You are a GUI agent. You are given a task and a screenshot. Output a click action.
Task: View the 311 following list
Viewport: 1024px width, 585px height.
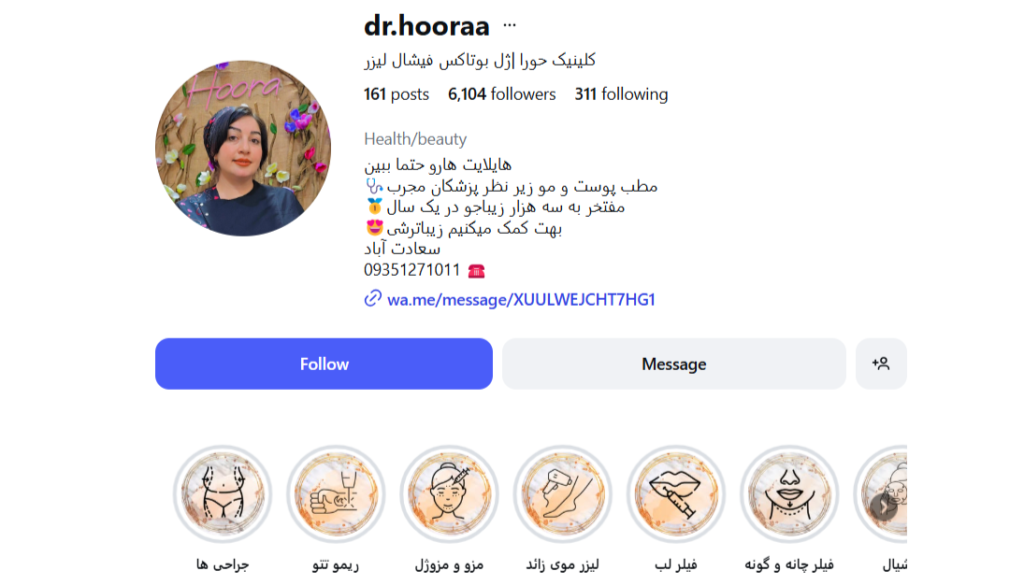tap(621, 94)
